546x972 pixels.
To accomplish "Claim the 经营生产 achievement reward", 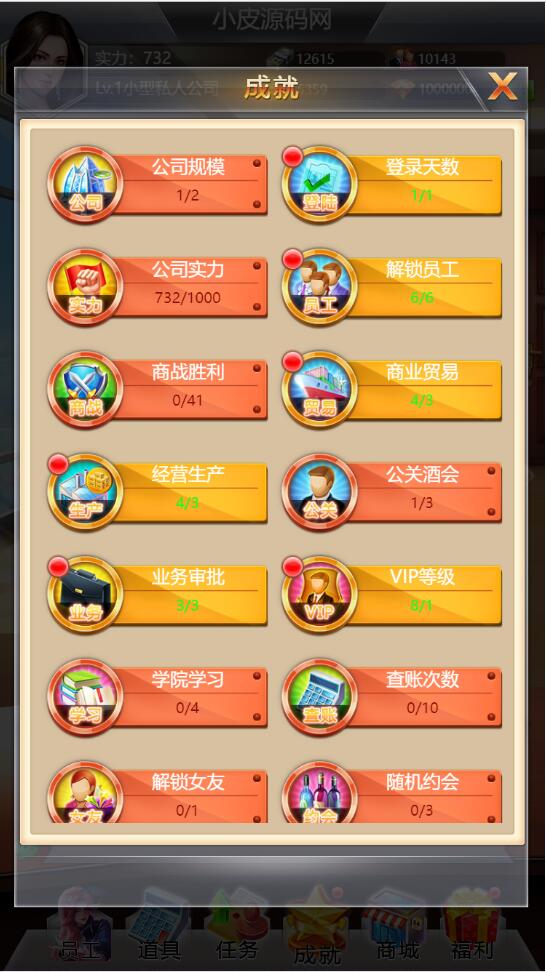I will coord(158,492).
